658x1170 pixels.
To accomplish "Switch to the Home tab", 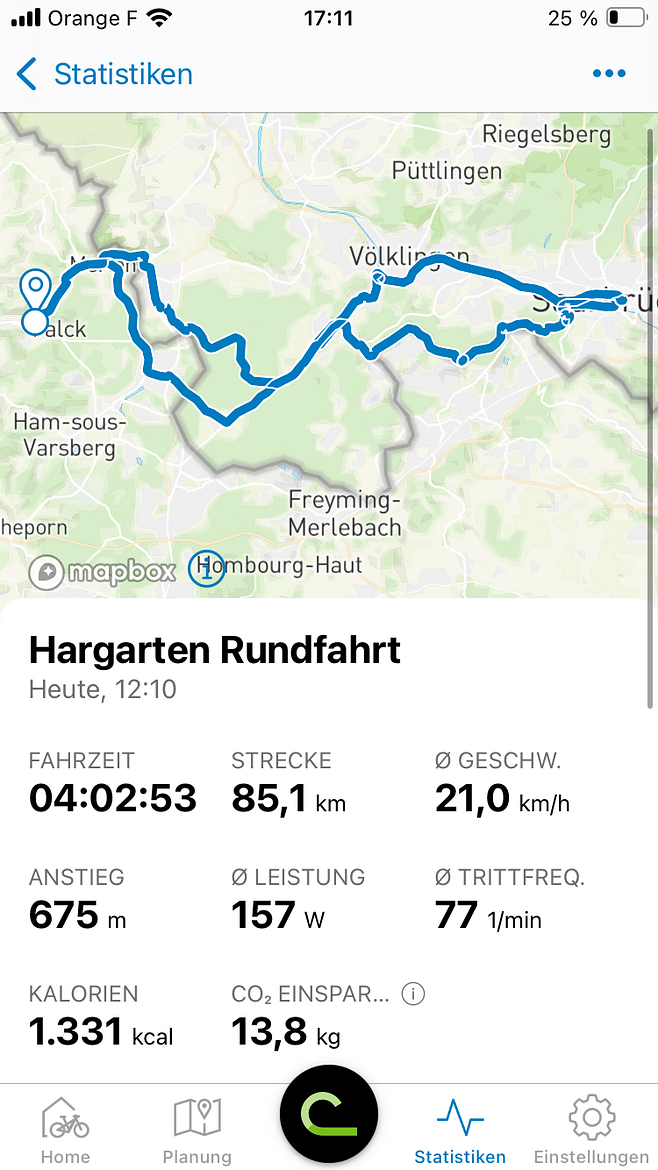I will (x=66, y=1130).
